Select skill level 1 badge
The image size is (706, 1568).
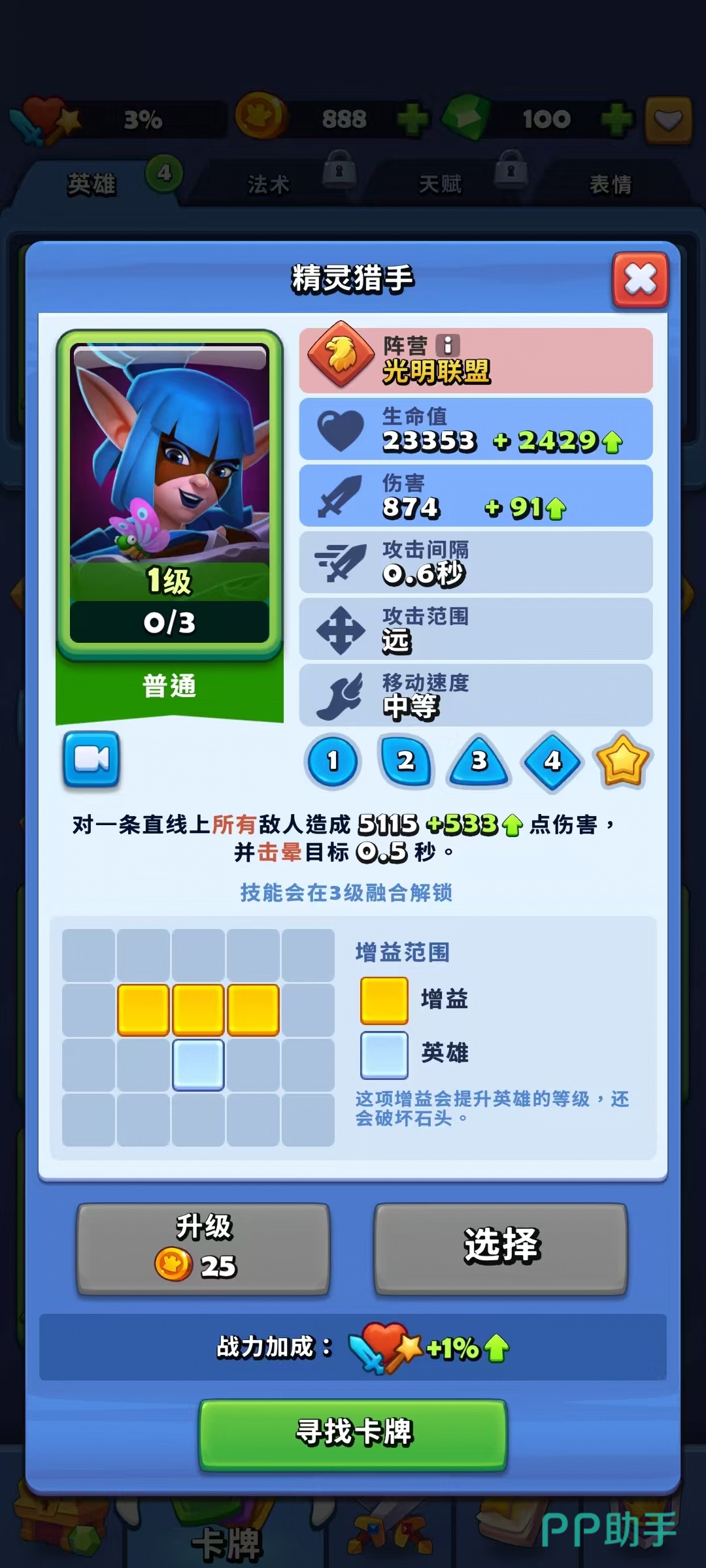pos(332,760)
